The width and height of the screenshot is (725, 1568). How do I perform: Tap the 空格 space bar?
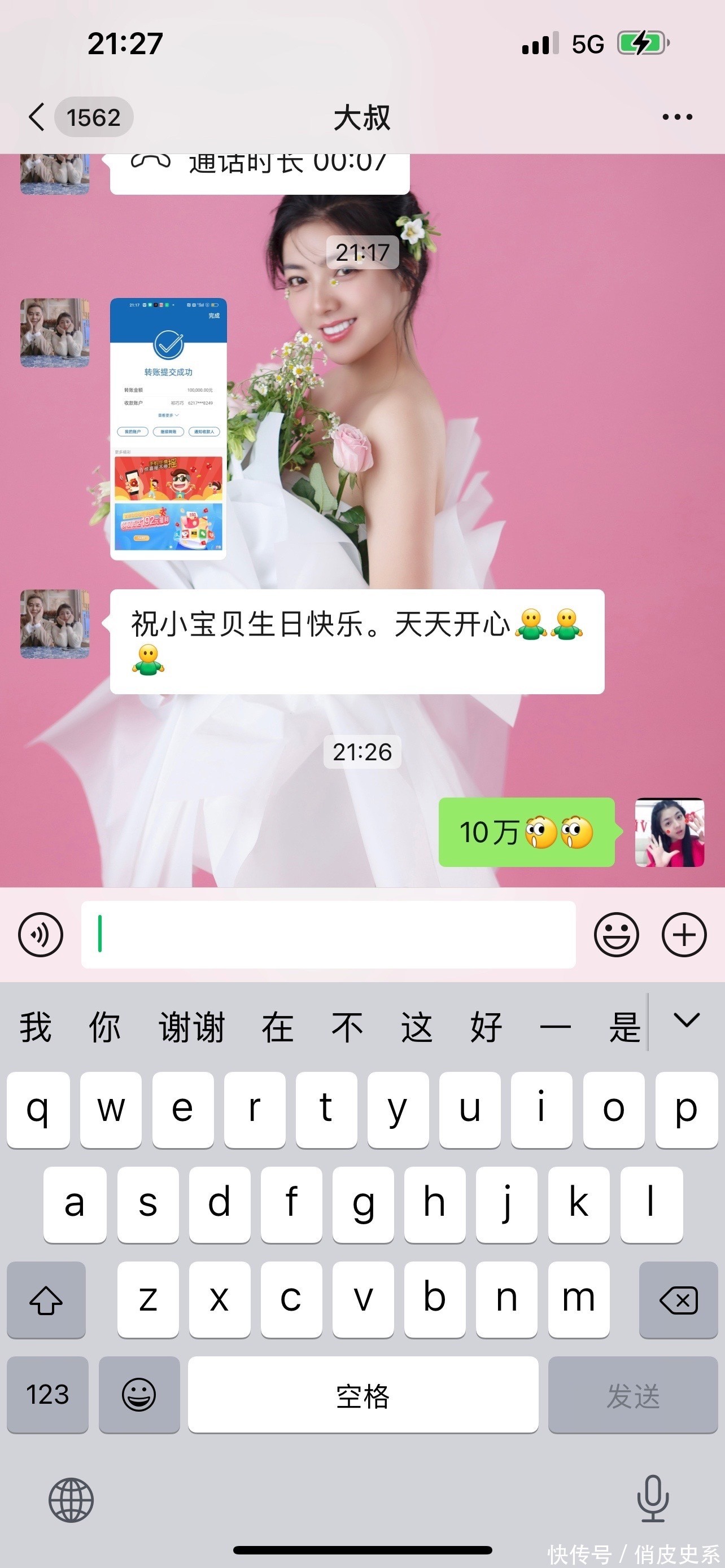(x=363, y=1395)
